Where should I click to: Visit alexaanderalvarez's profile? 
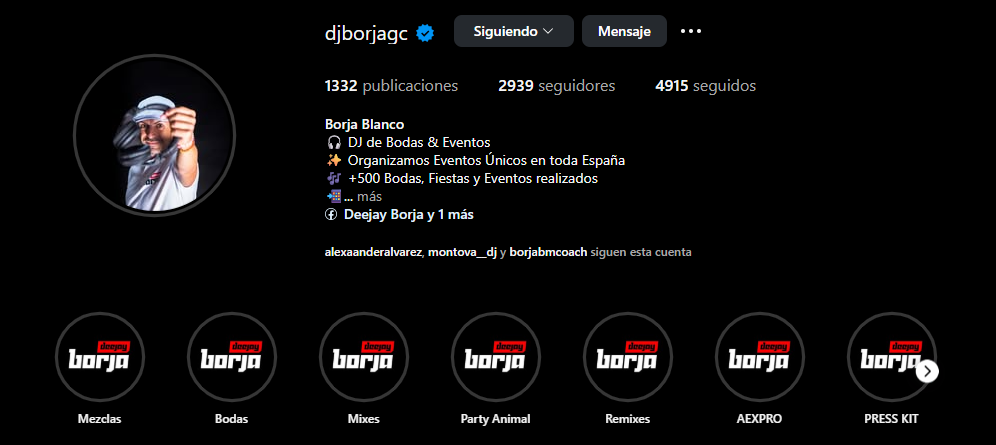click(374, 253)
